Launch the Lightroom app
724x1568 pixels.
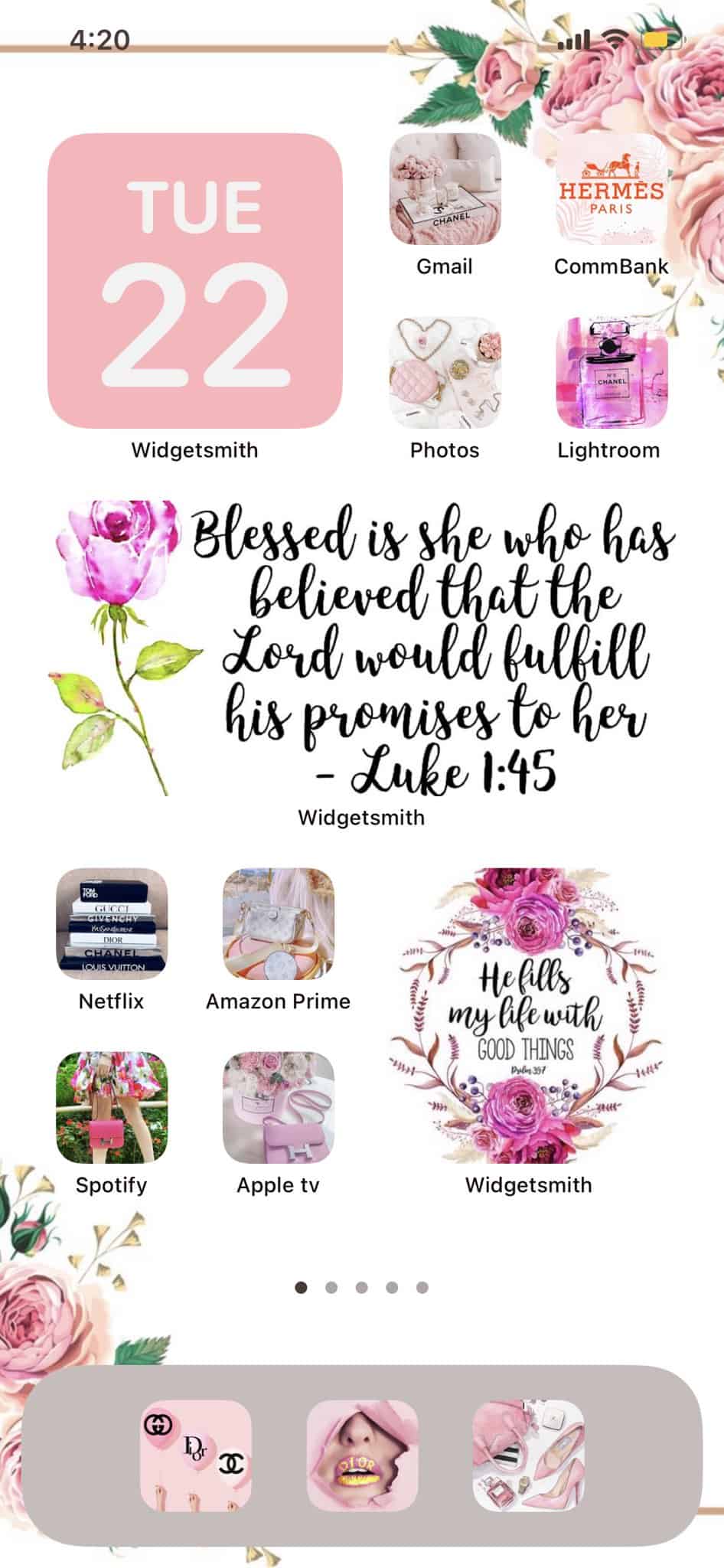(611, 373)
